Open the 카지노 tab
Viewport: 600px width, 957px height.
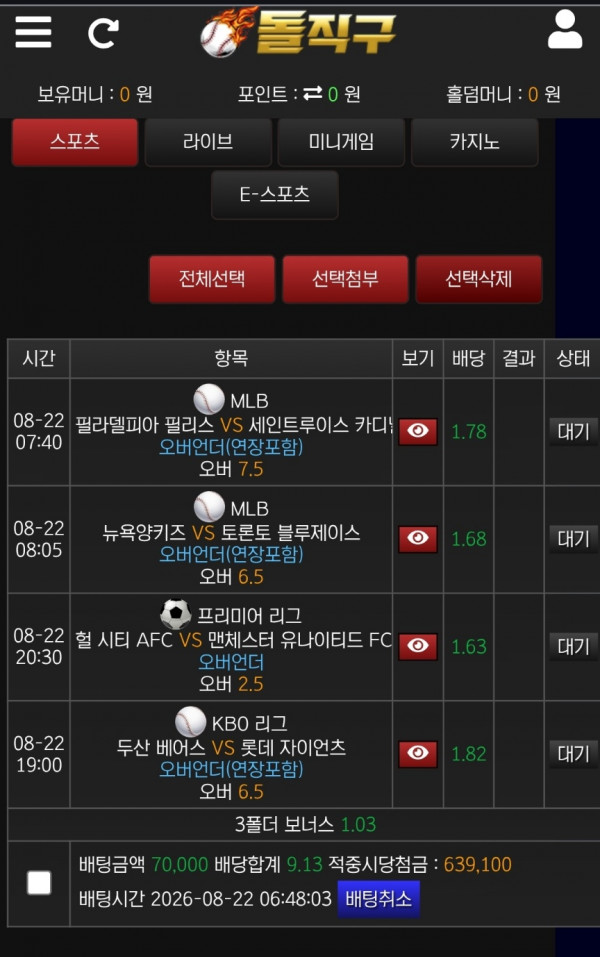tap(475, 142)
